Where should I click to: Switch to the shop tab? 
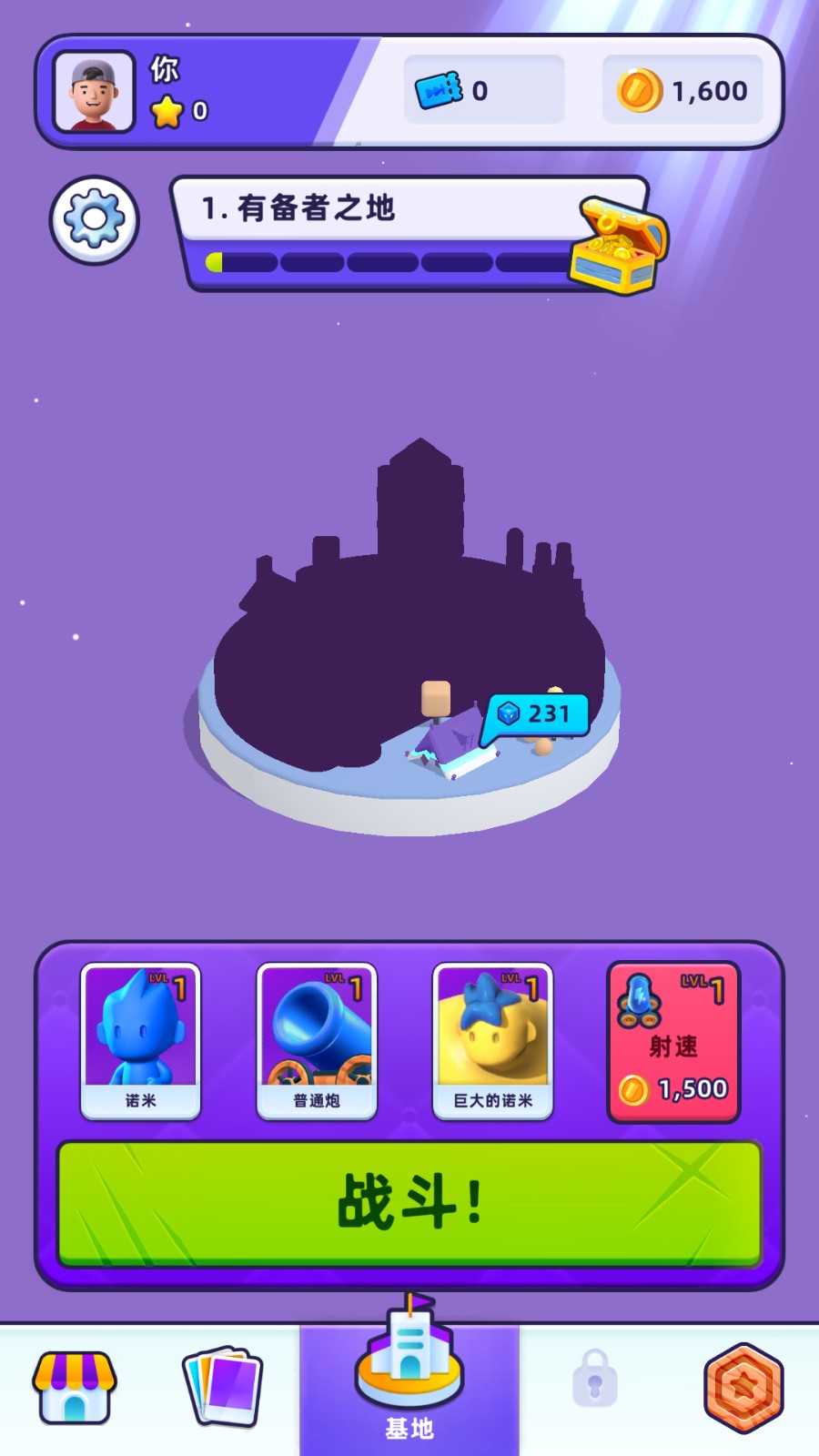75,1388
